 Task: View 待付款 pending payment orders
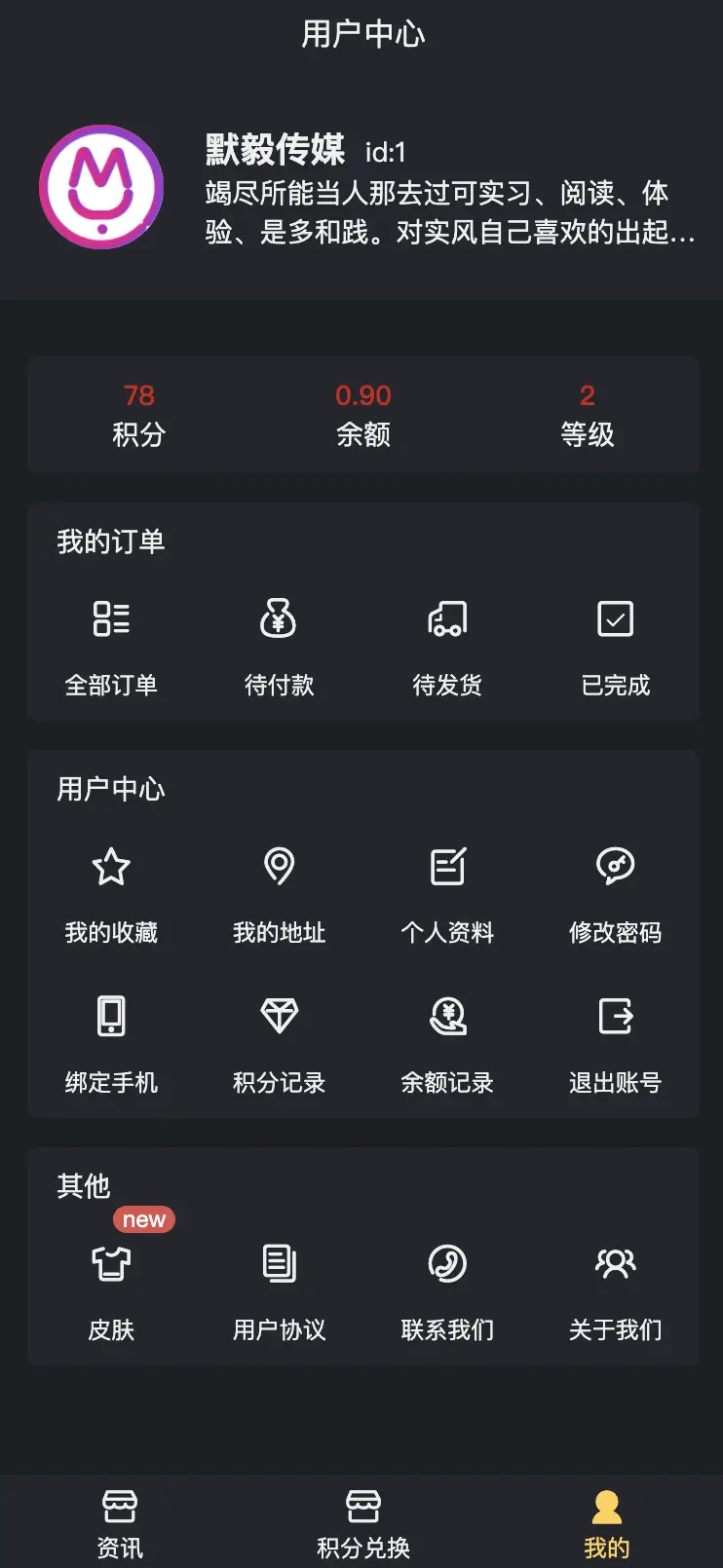pos(279,648)
